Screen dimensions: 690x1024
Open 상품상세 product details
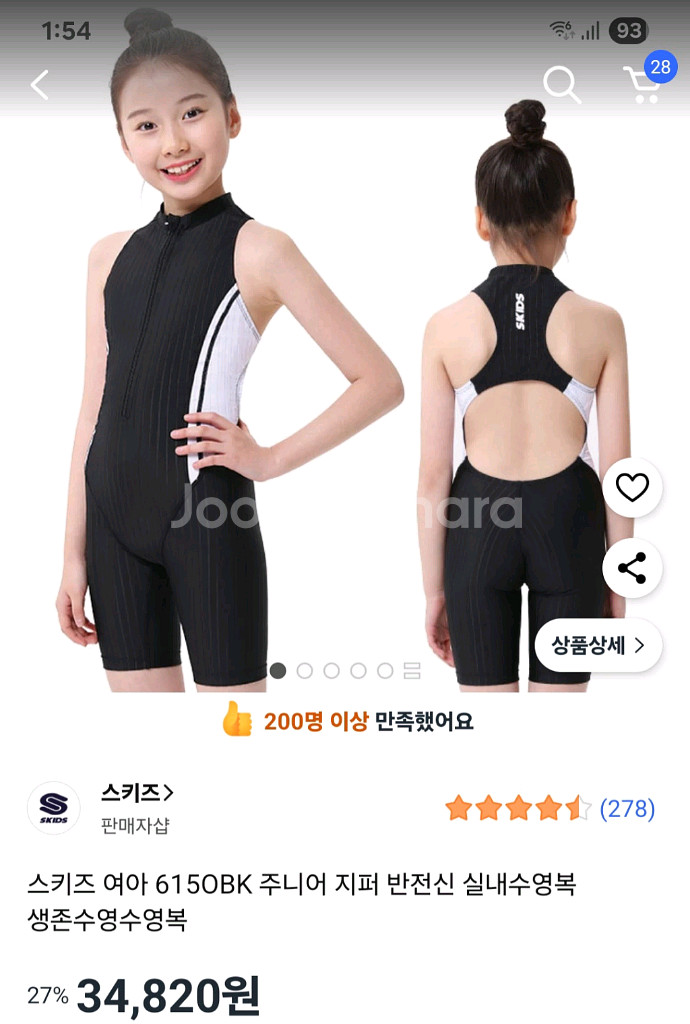[x=597, y=645]
